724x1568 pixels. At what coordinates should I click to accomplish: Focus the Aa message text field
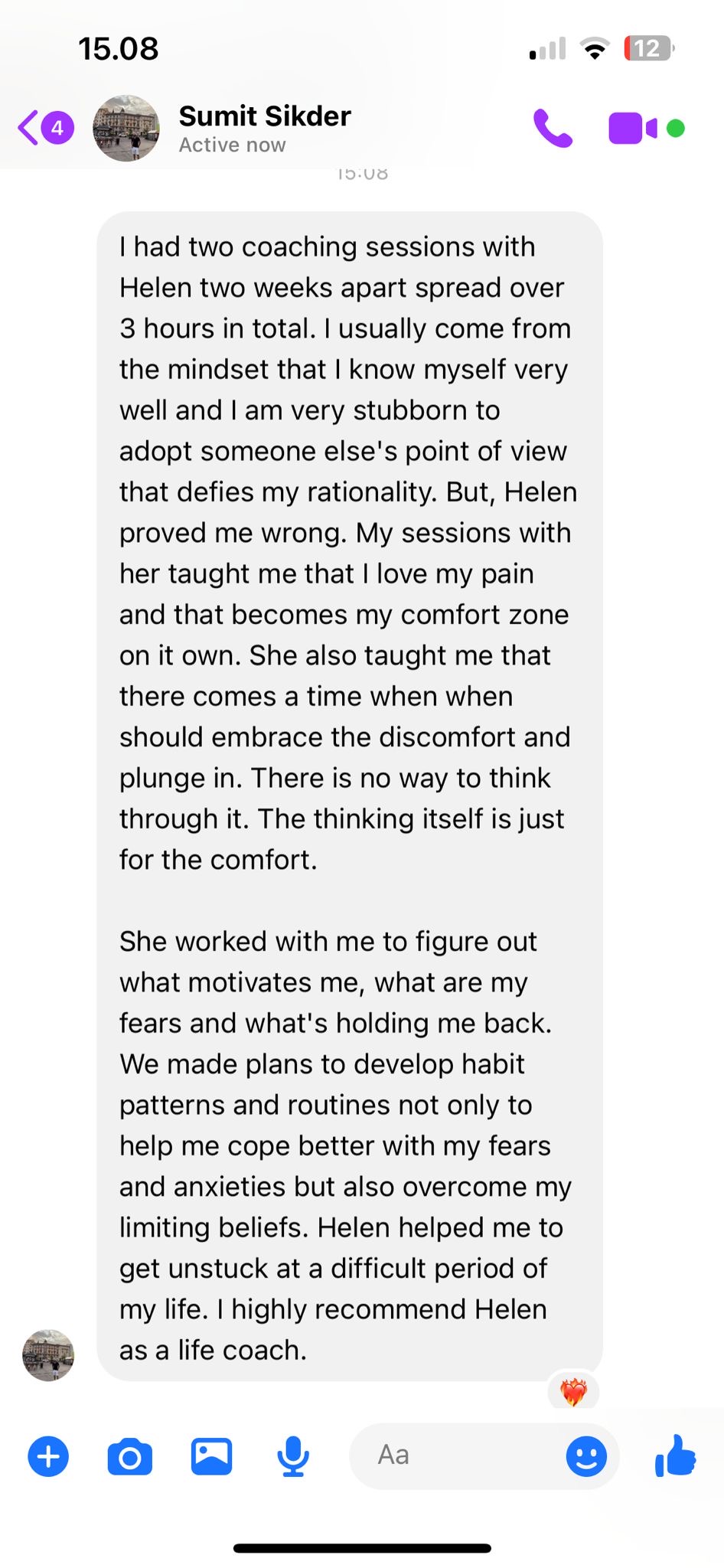click(459, 1455)
